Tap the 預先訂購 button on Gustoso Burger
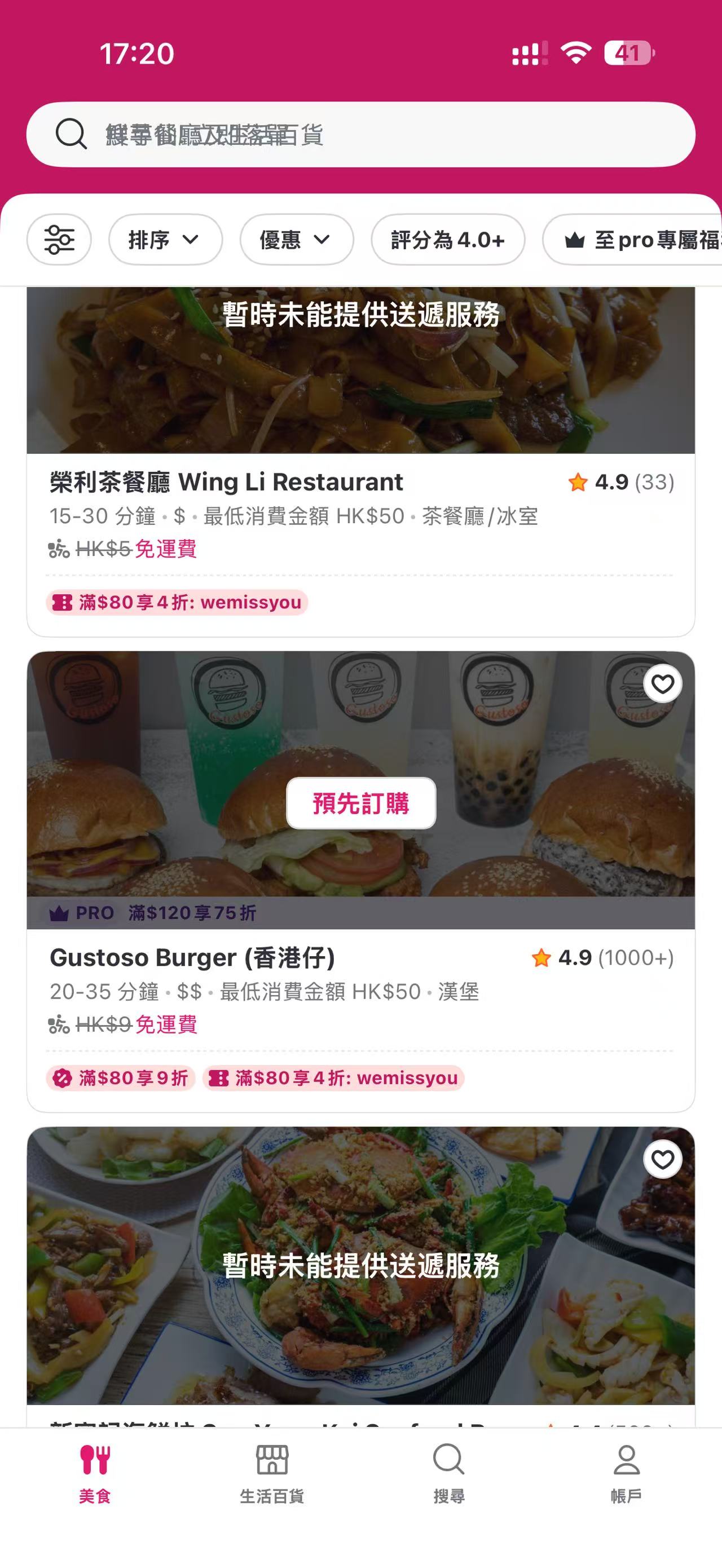Image resolution: width=722 pixels, height=1568 pixels. point(360,803)
